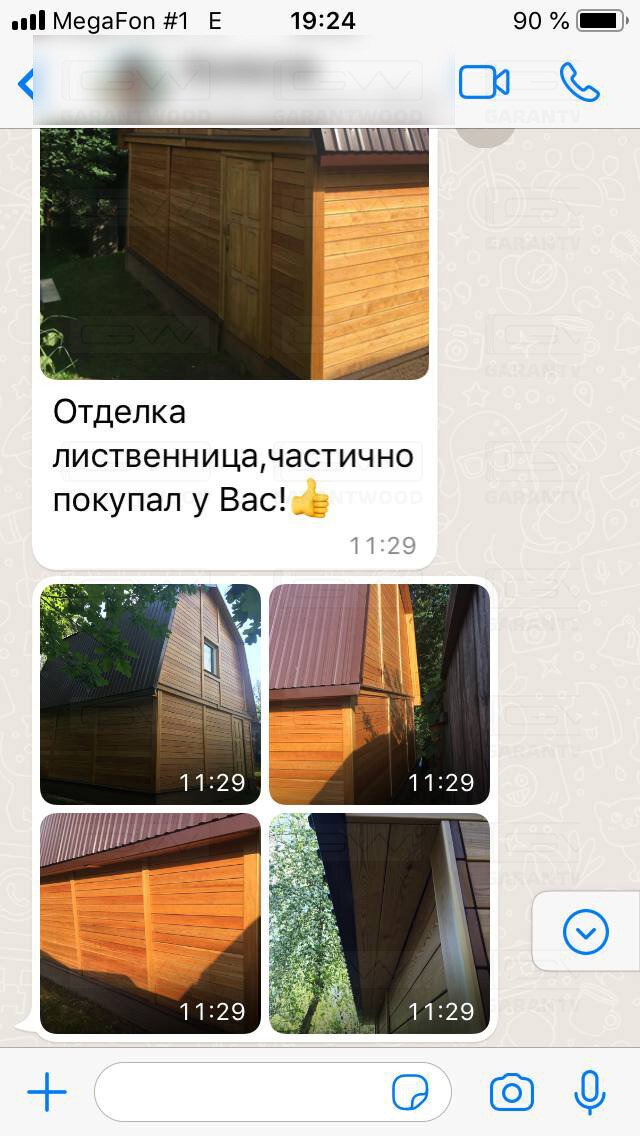This screenshot has width=640, height=1136.
Task: Open the photo of the house corner by the fence
Action: [x=379, y=694]
